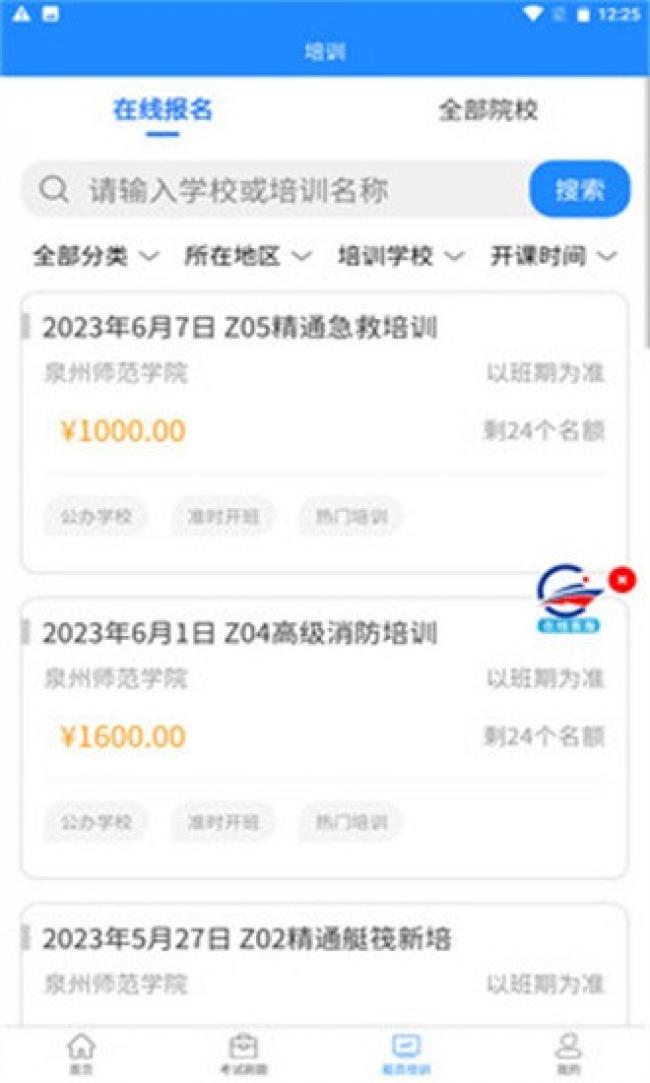Image resolution: width=650 pixels, height=1083 pixels.
Task: Expand the 全部分类 filter dropdown
Action: click(95, 256)
